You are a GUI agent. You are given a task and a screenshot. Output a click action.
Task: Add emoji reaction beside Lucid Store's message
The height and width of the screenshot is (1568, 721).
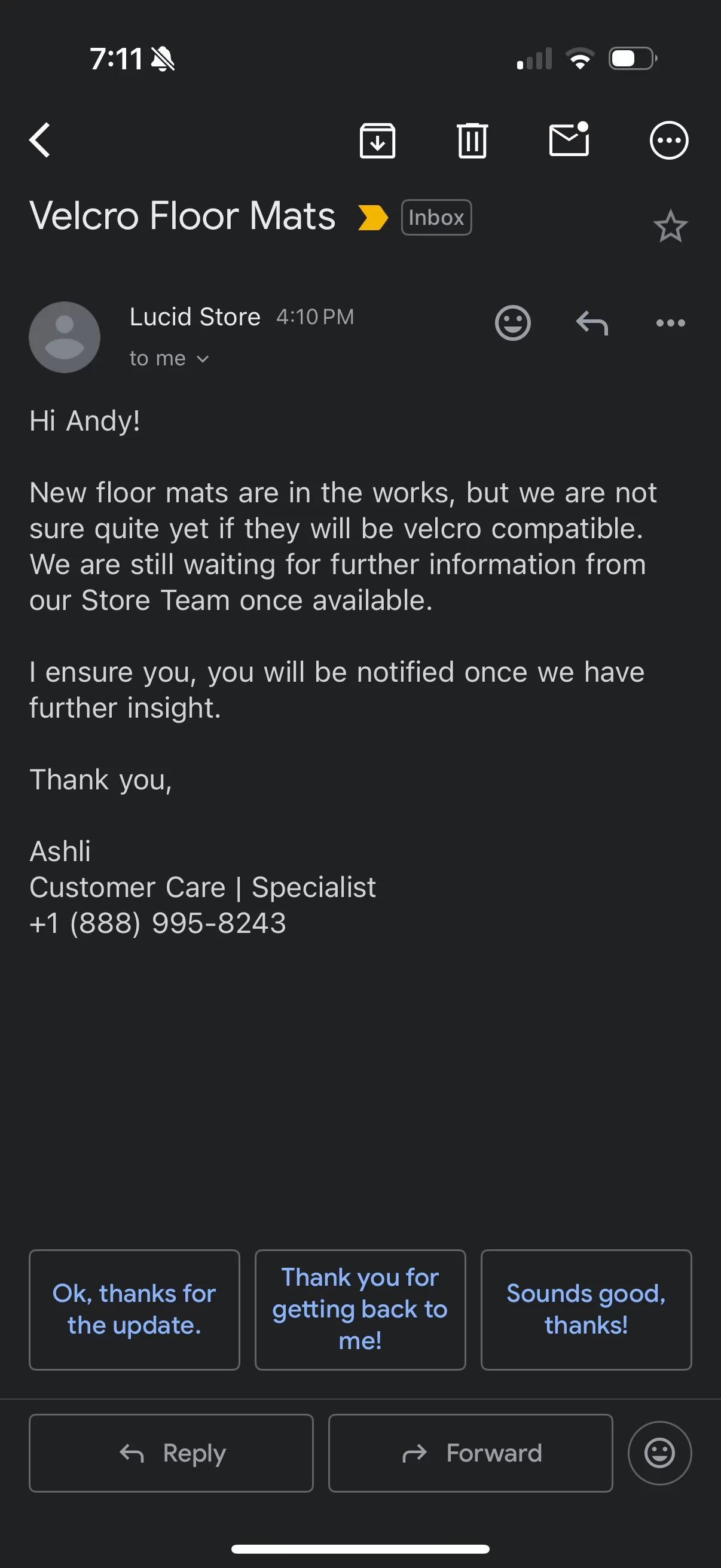pyautogui.click(x=513, y=322)
